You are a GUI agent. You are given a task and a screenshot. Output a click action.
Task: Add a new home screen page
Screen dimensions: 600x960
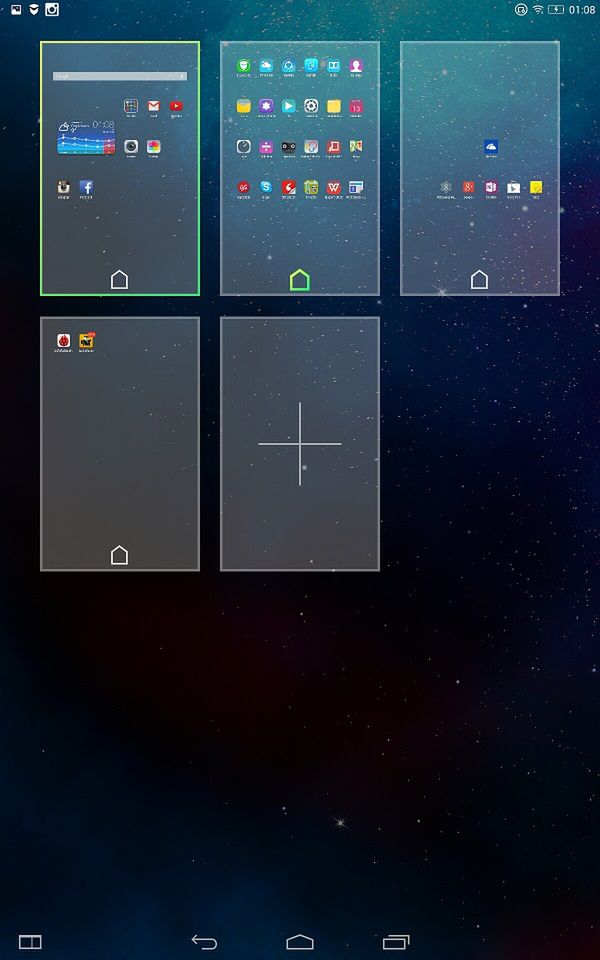click(x=300, y=444)
